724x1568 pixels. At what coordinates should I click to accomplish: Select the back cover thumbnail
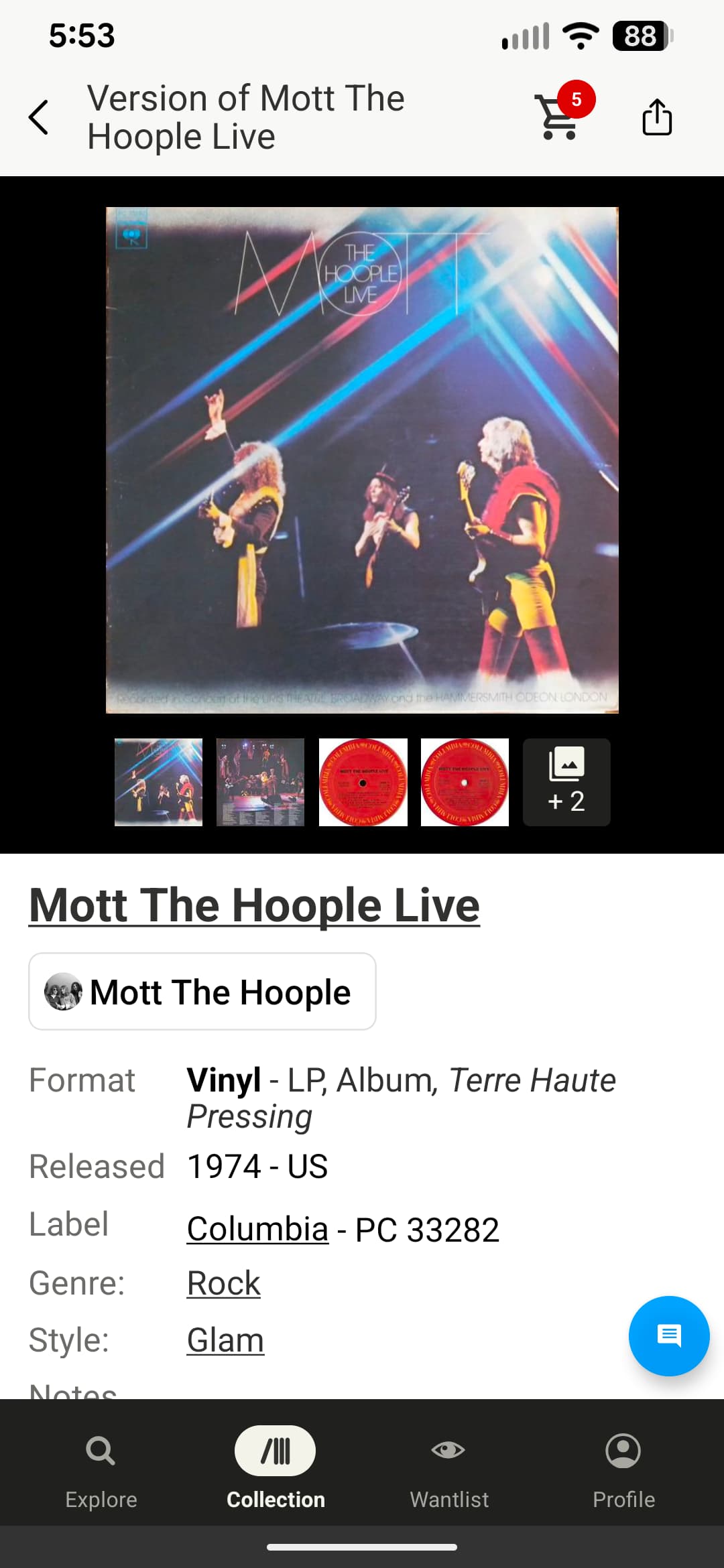coord(260,782)
